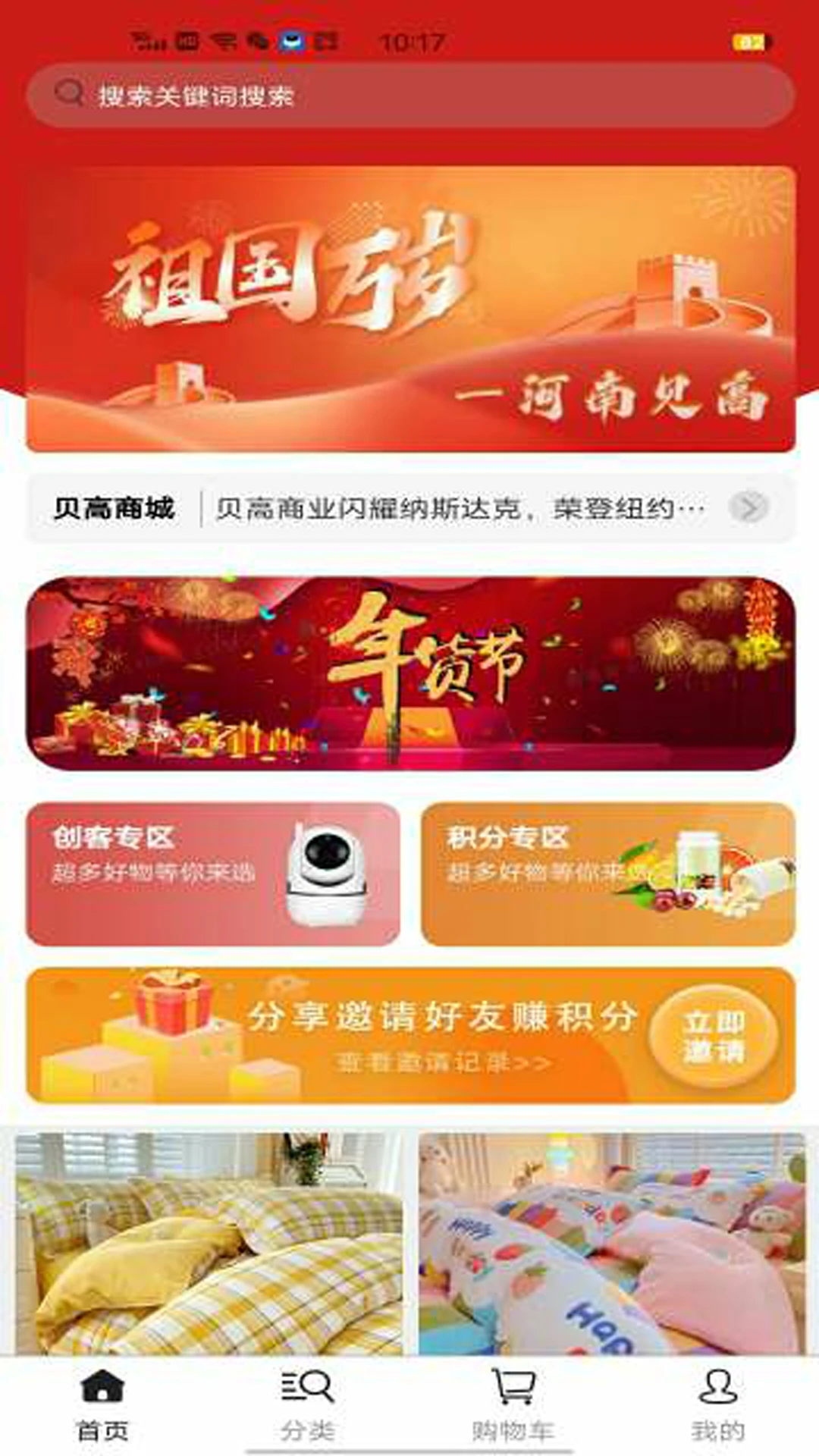Viewport: 819px width, 1456px height.
Task: Open the 年货节 promotion banner
Action: pyautogui.click(x=409, y=673)
